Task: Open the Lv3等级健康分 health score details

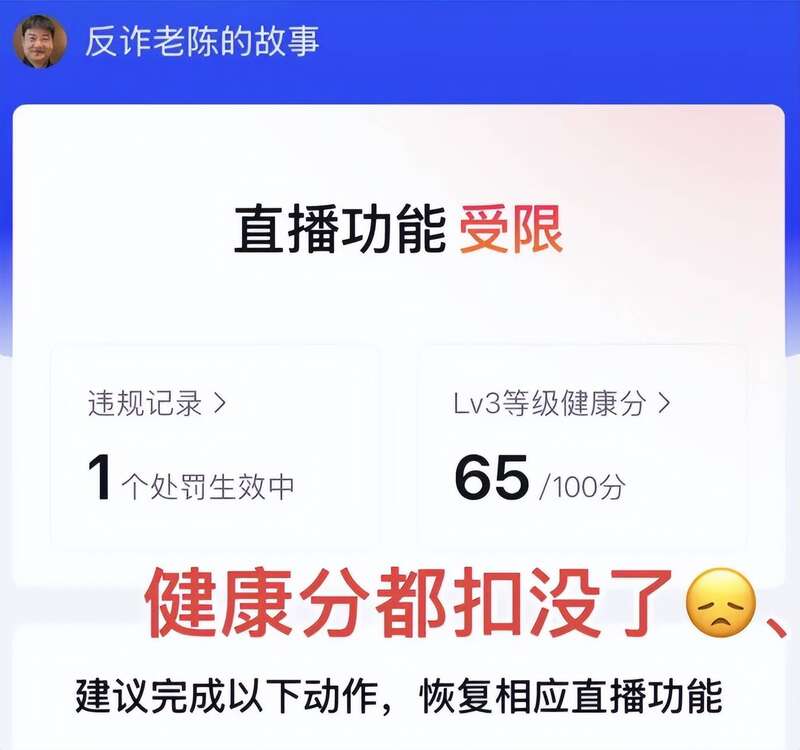Action: point(560,404)
